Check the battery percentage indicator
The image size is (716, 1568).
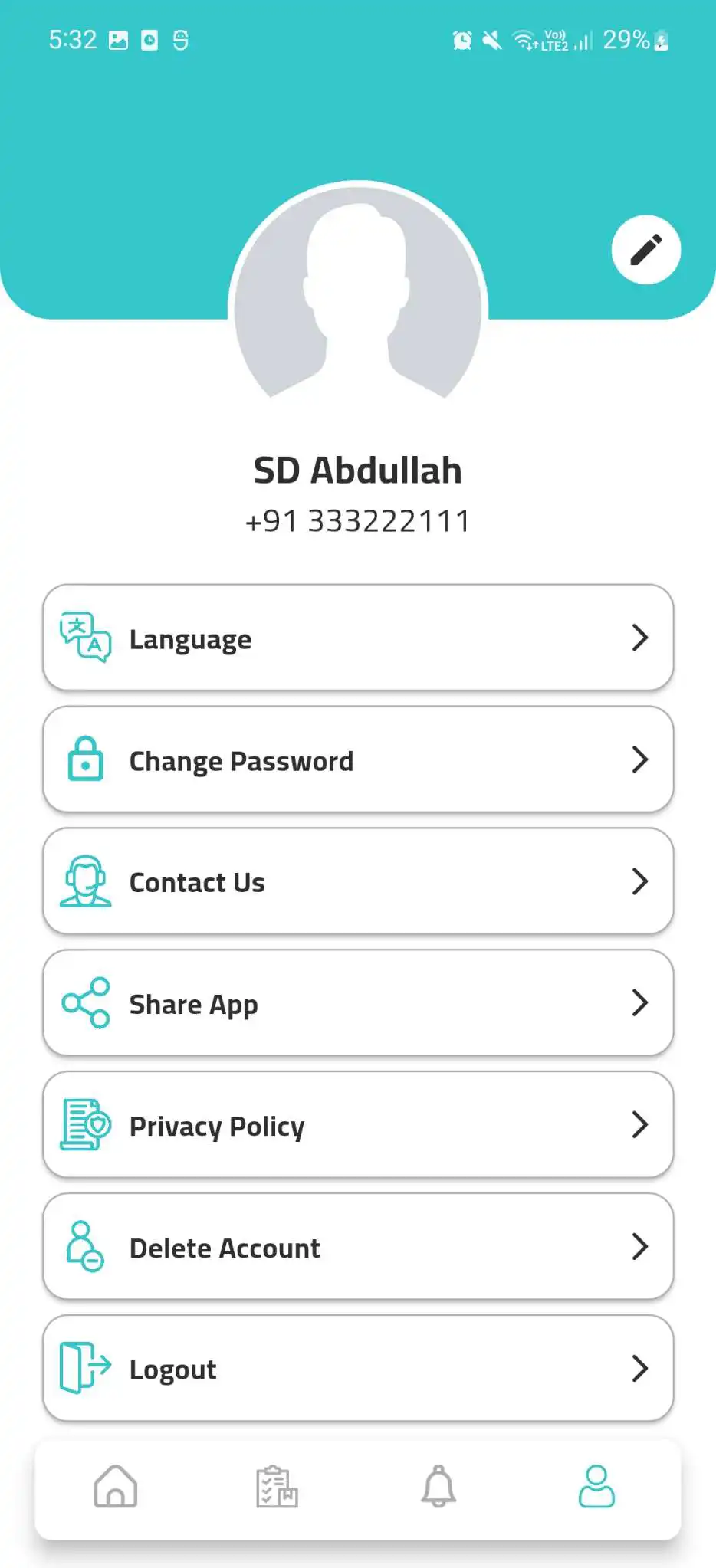(x=626, y=40)
